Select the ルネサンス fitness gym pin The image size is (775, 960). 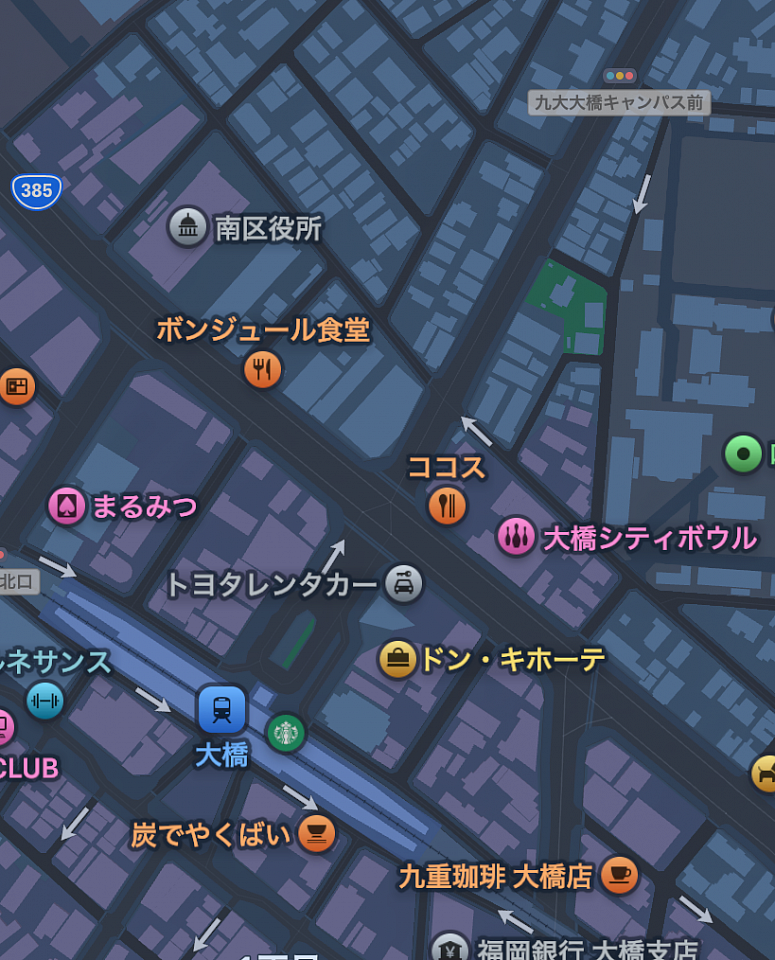point(45,700)
